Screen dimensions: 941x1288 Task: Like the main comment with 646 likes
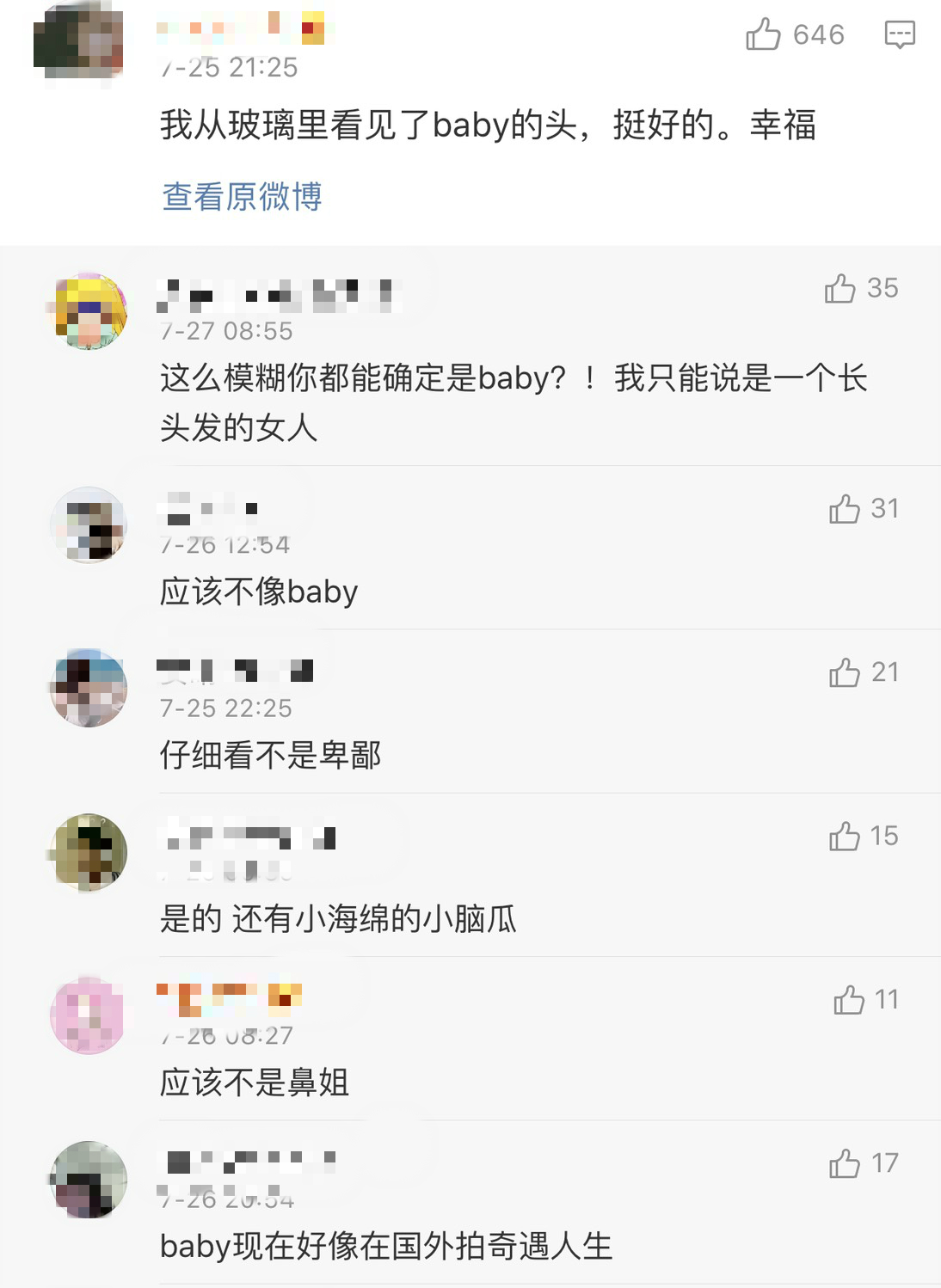(x=764, y=34)
